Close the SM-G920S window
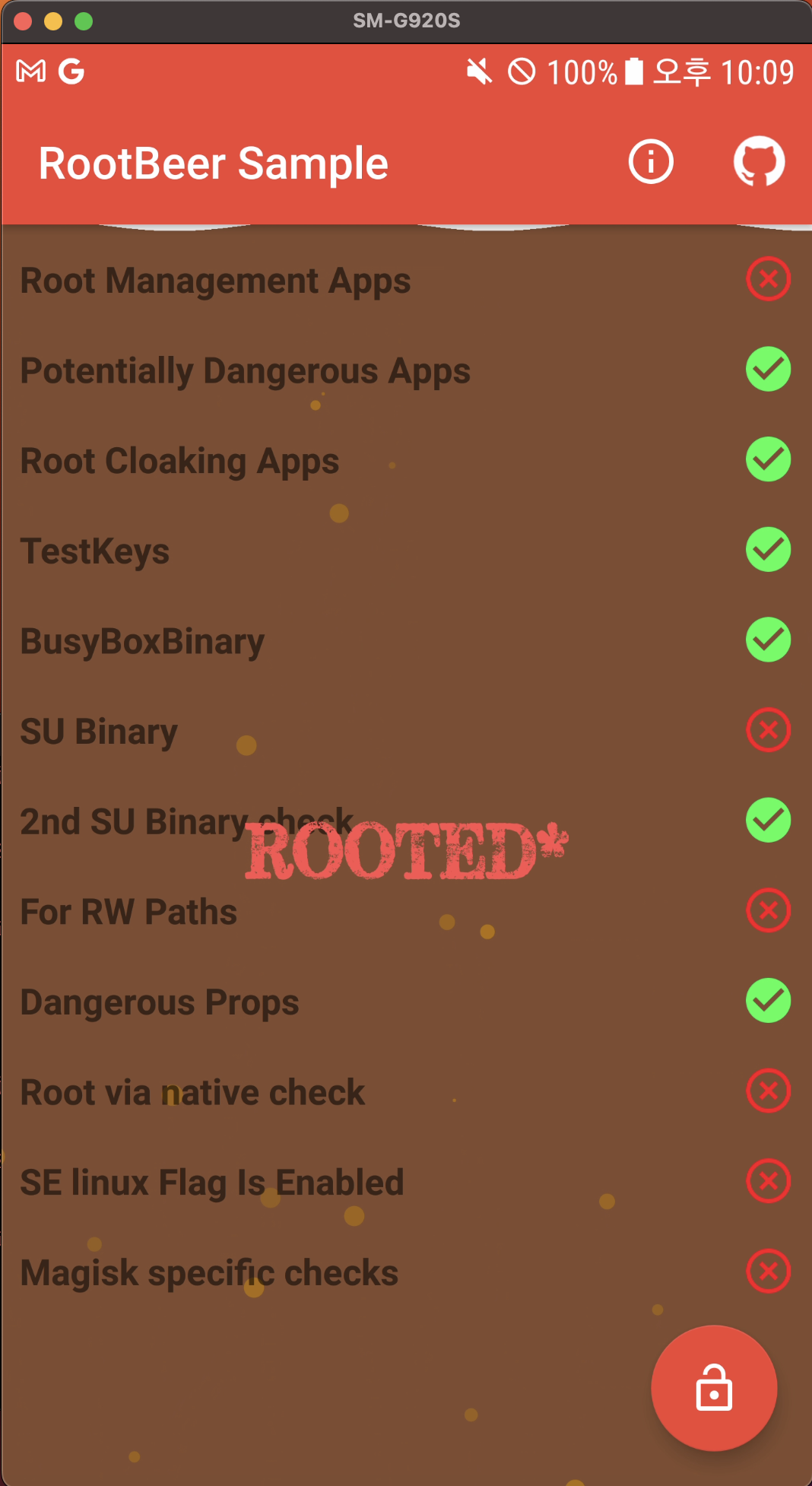812x1486 pixels. 23,21
